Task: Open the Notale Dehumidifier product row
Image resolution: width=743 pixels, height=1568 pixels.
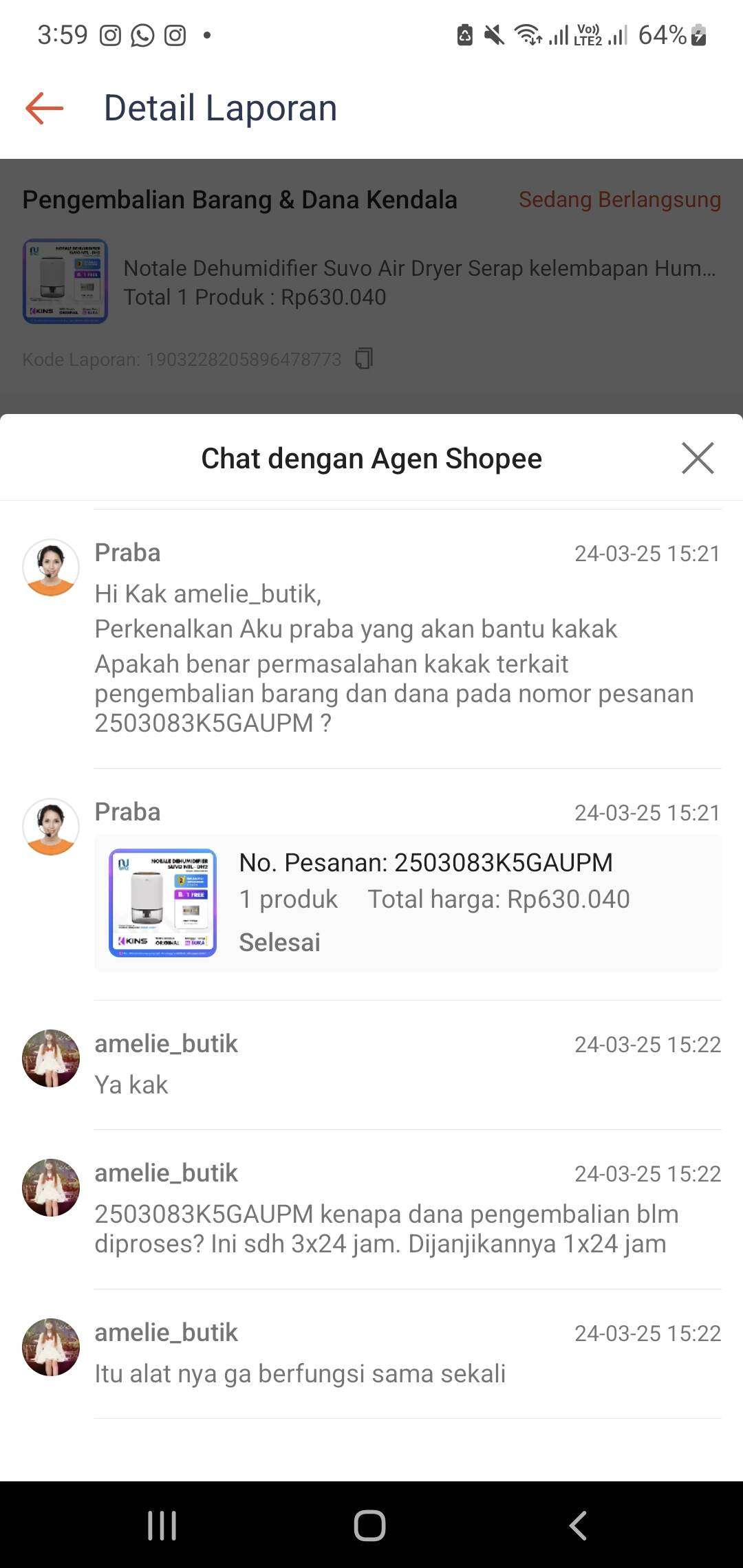Action: tap(371, 282)
